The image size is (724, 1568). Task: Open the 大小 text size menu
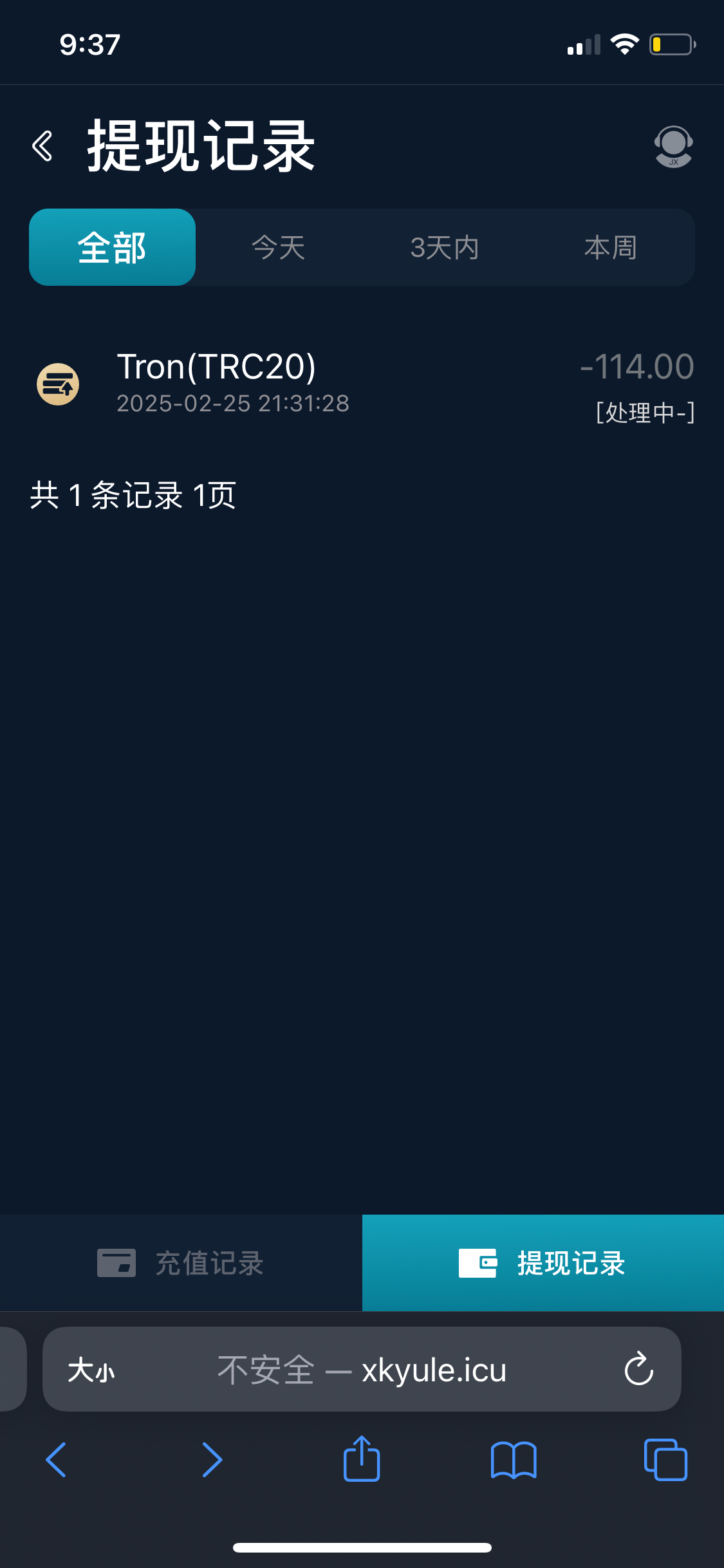[x=91, y=1369]
